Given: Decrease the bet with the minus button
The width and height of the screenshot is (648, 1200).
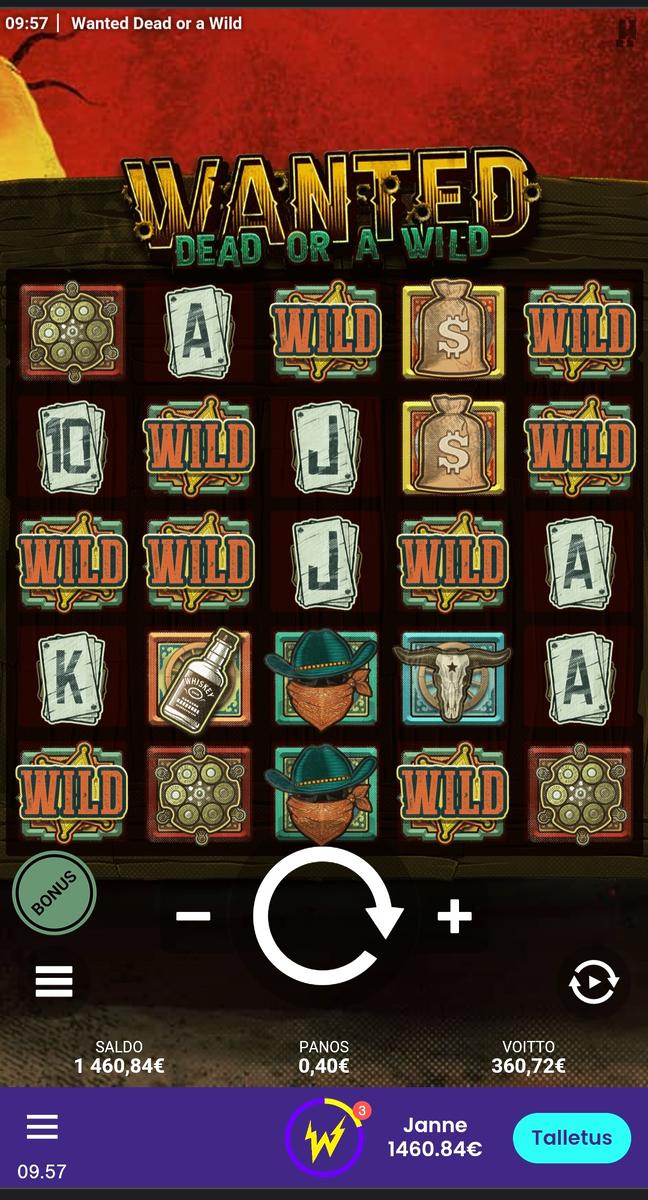Looking at the screenshot, I should coord(192,915).
